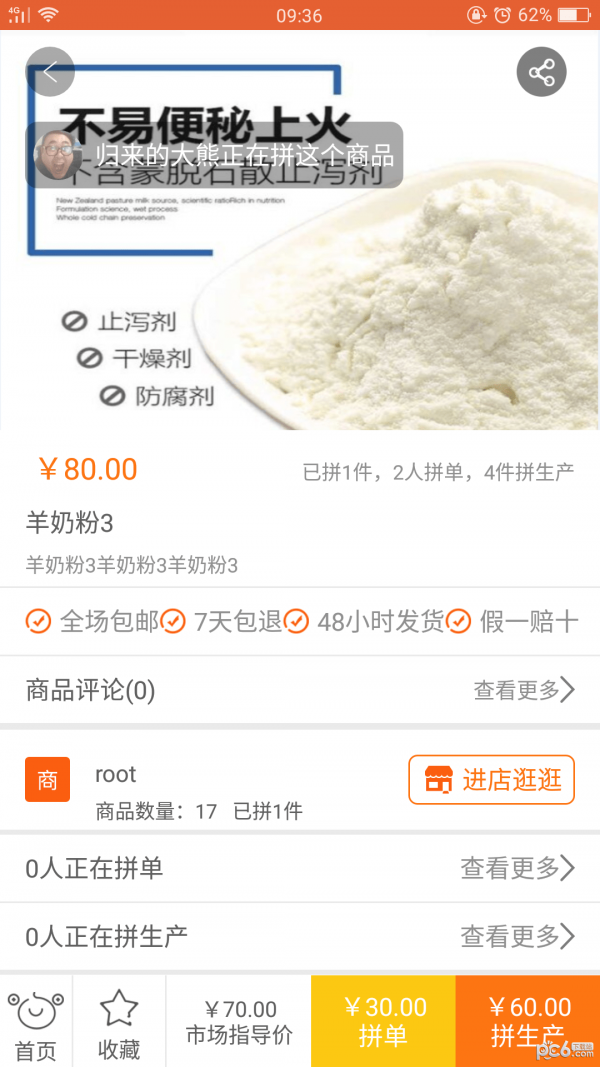Go back using the arrow icon
The width and height of the screenshot is (600, 1067).
[50, 72]
